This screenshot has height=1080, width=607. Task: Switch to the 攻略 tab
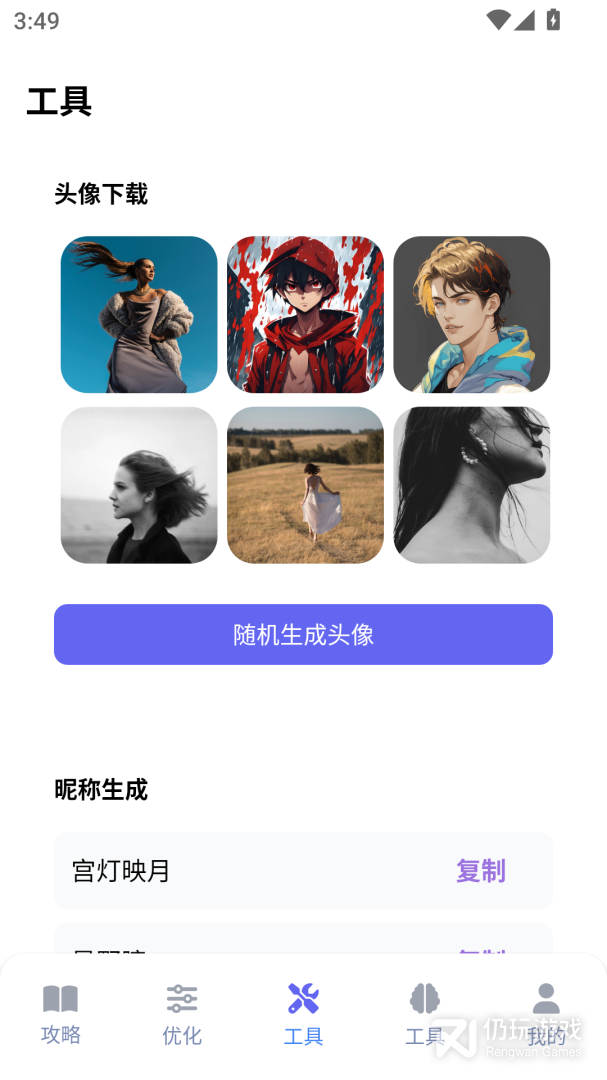61,1013
